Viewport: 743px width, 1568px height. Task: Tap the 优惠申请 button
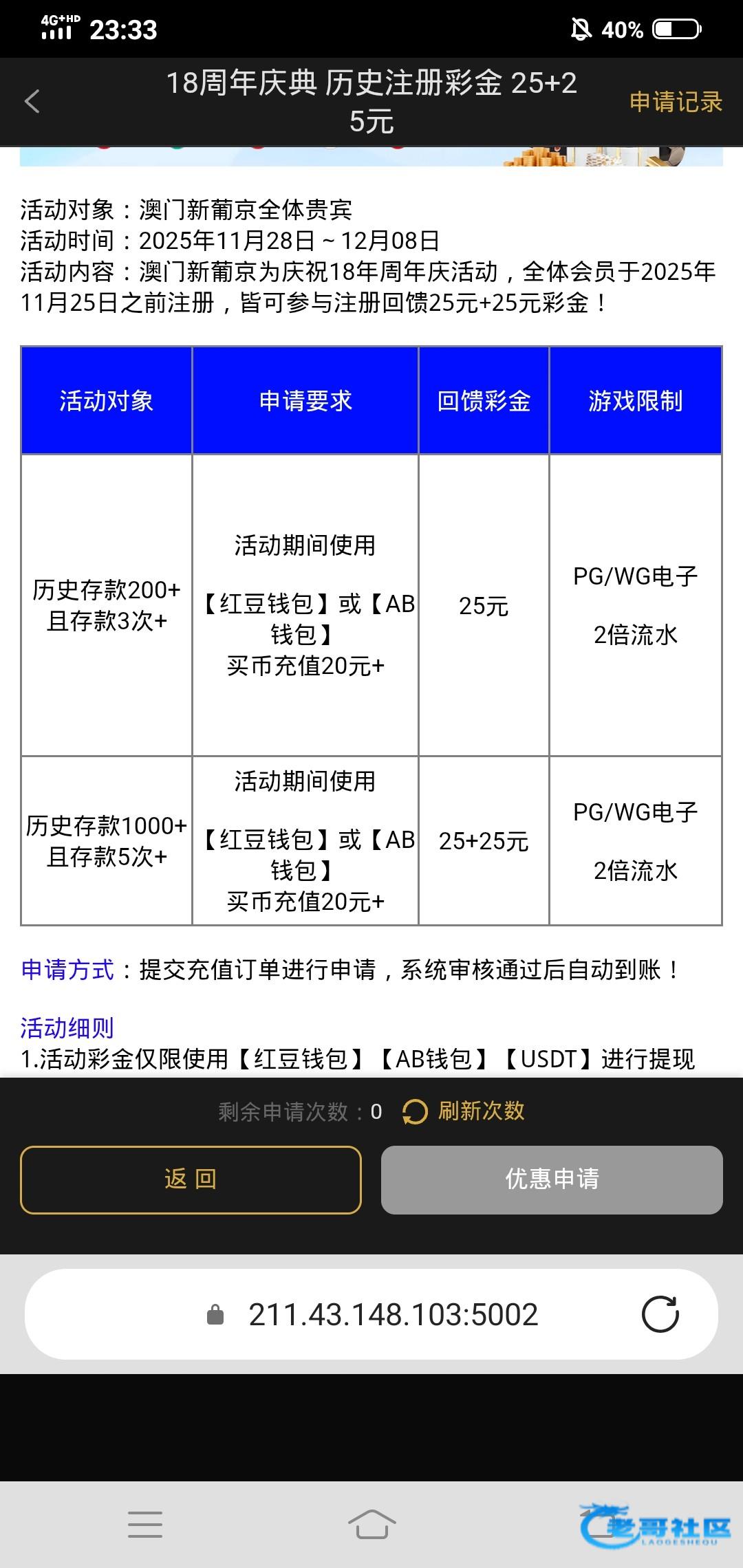click(552, 1179)
